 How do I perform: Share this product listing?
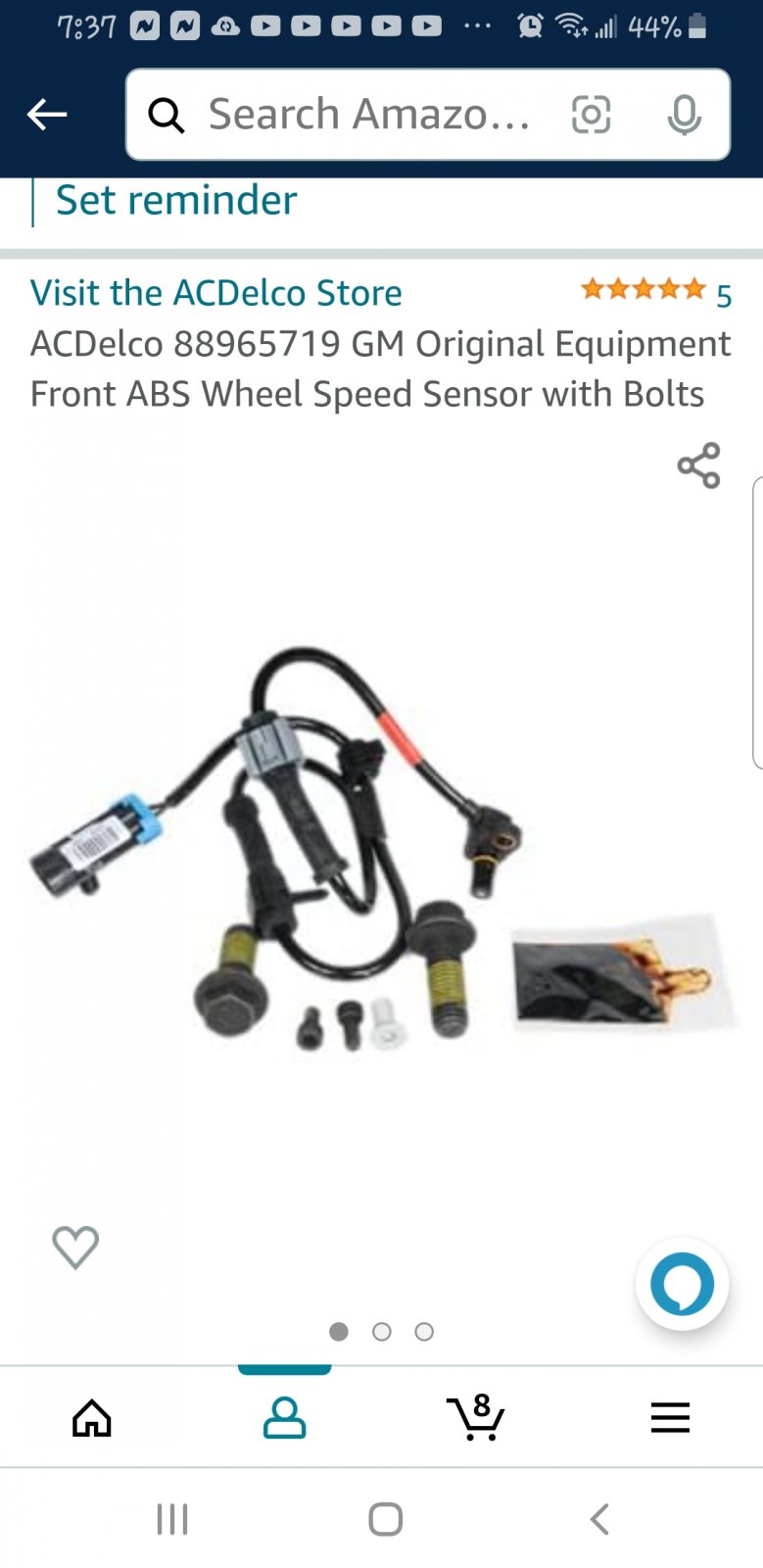coord(698,465)
